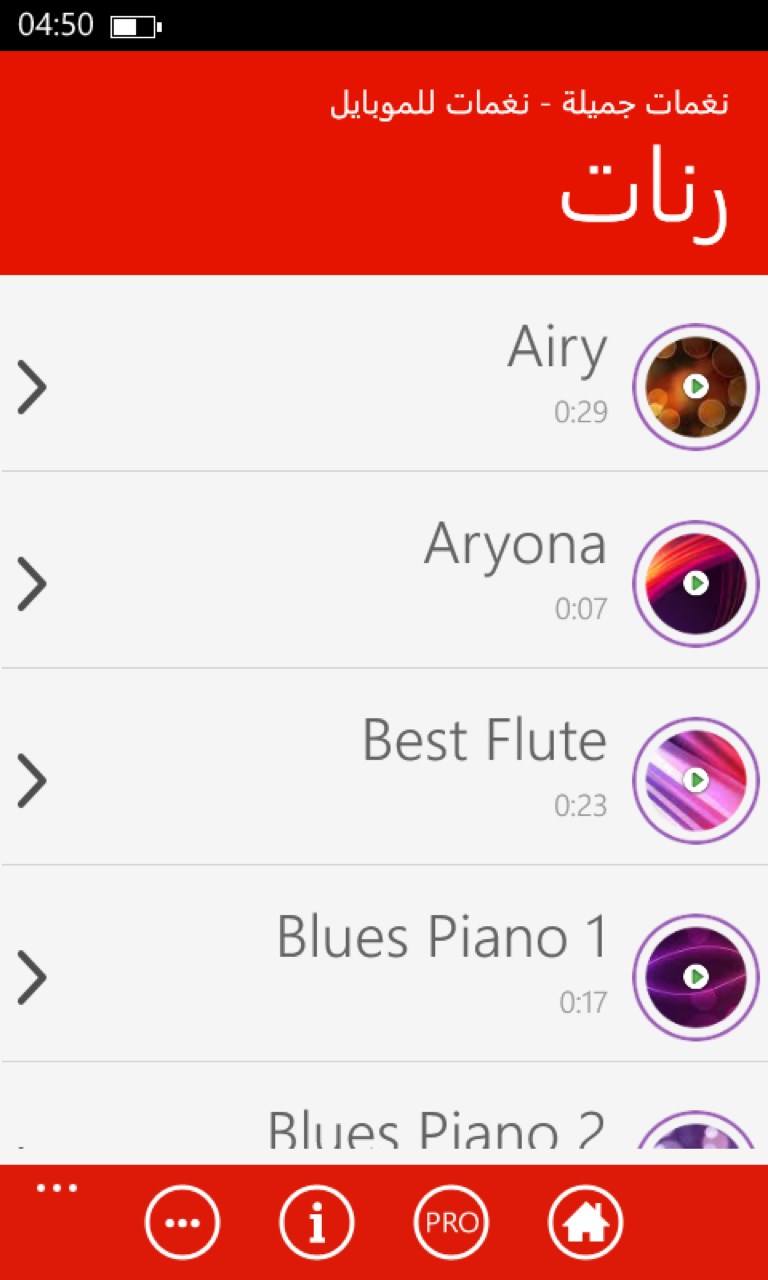Open the circled more options button
This screenshot has height=1280, width=768.
point(182,1222)
